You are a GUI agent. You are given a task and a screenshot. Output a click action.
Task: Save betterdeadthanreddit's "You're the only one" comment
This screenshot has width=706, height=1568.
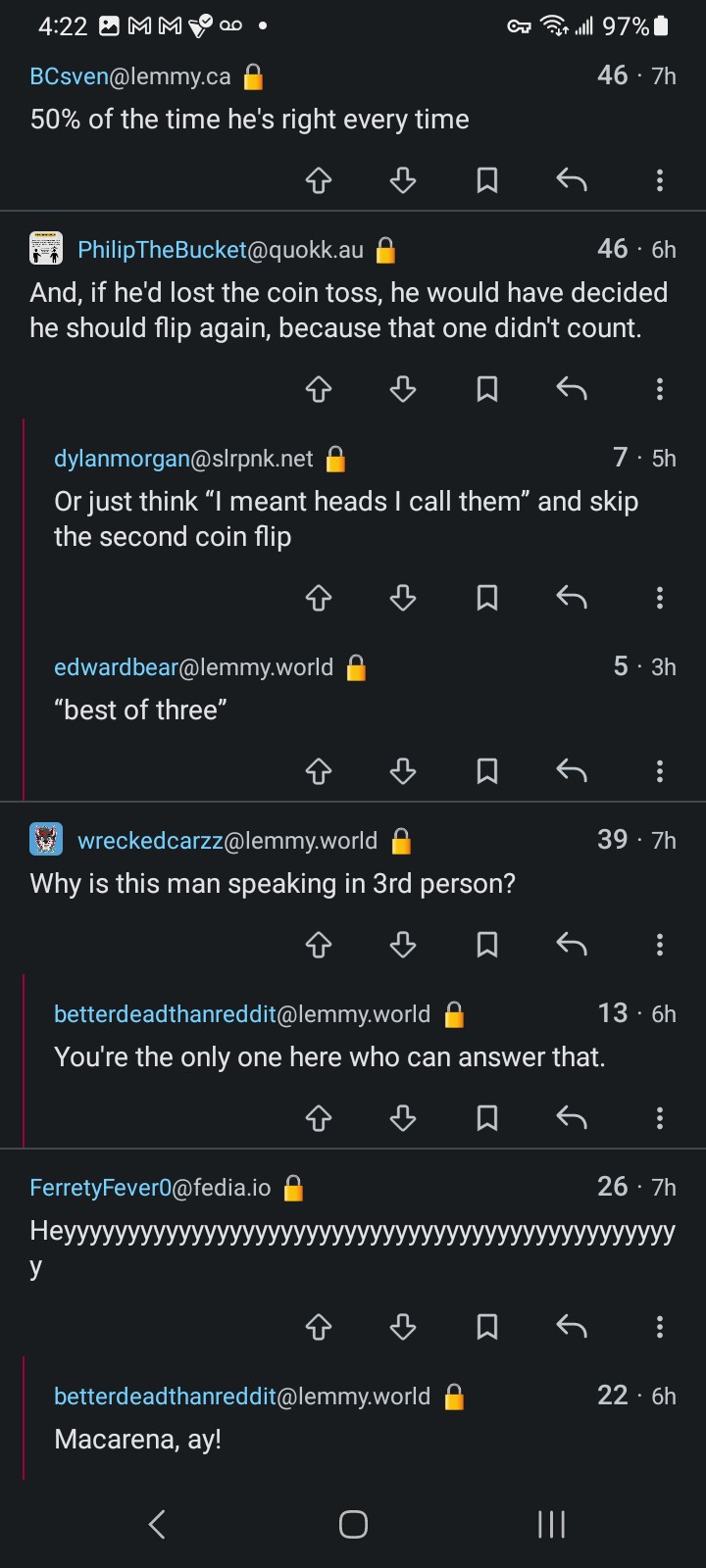pyautogui.click(x=487, y=1117)
